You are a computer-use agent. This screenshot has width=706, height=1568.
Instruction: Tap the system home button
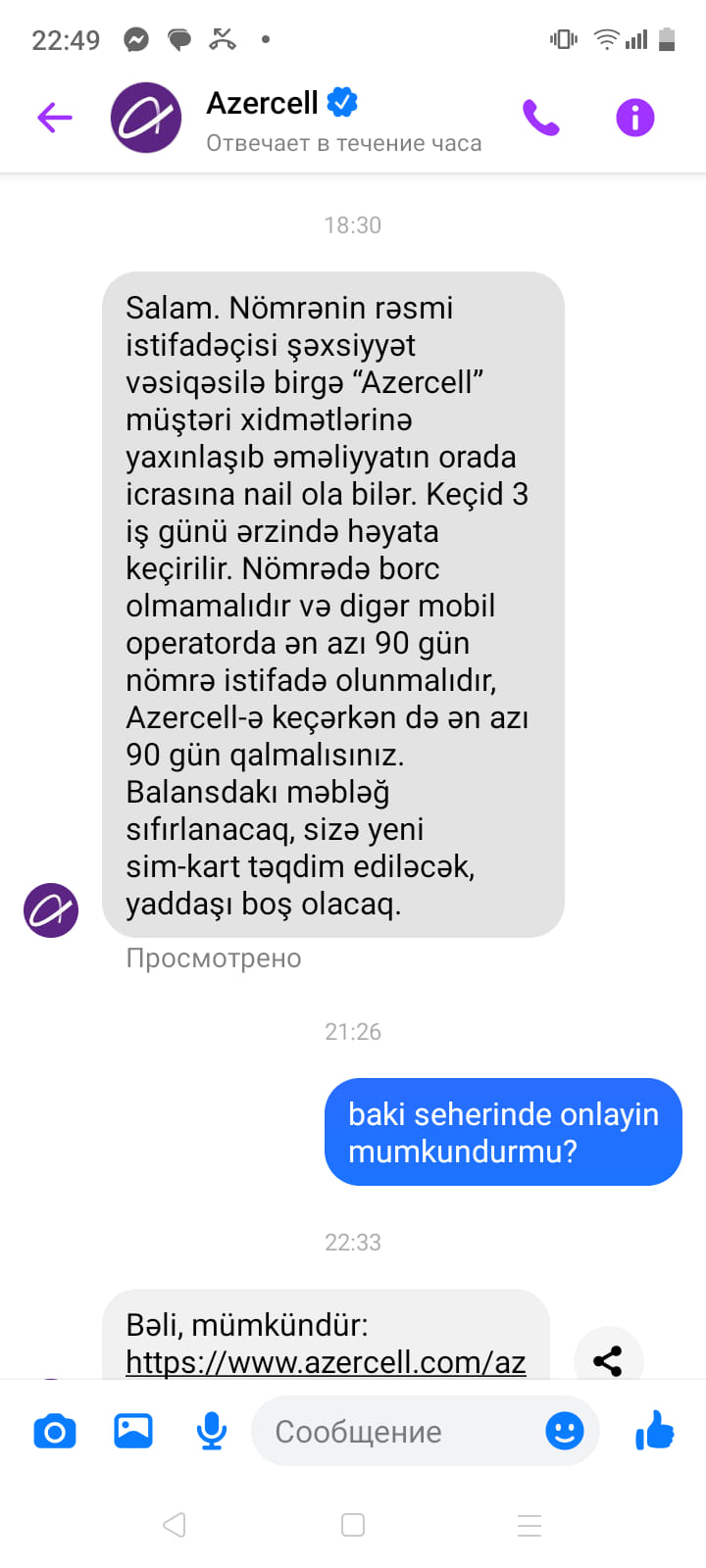(353, 1525)
